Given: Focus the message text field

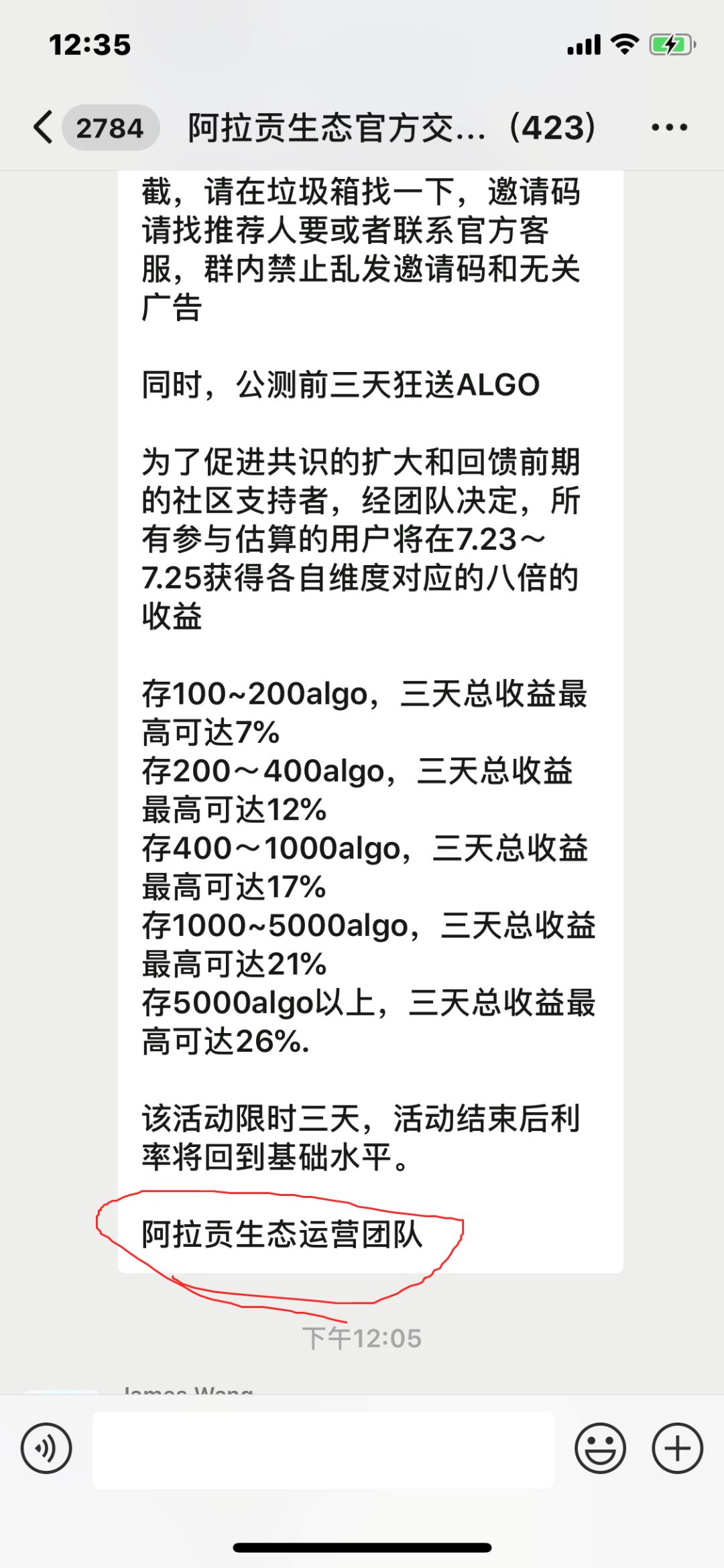Looking at the screenshot, I should [x=323, y=1449].
